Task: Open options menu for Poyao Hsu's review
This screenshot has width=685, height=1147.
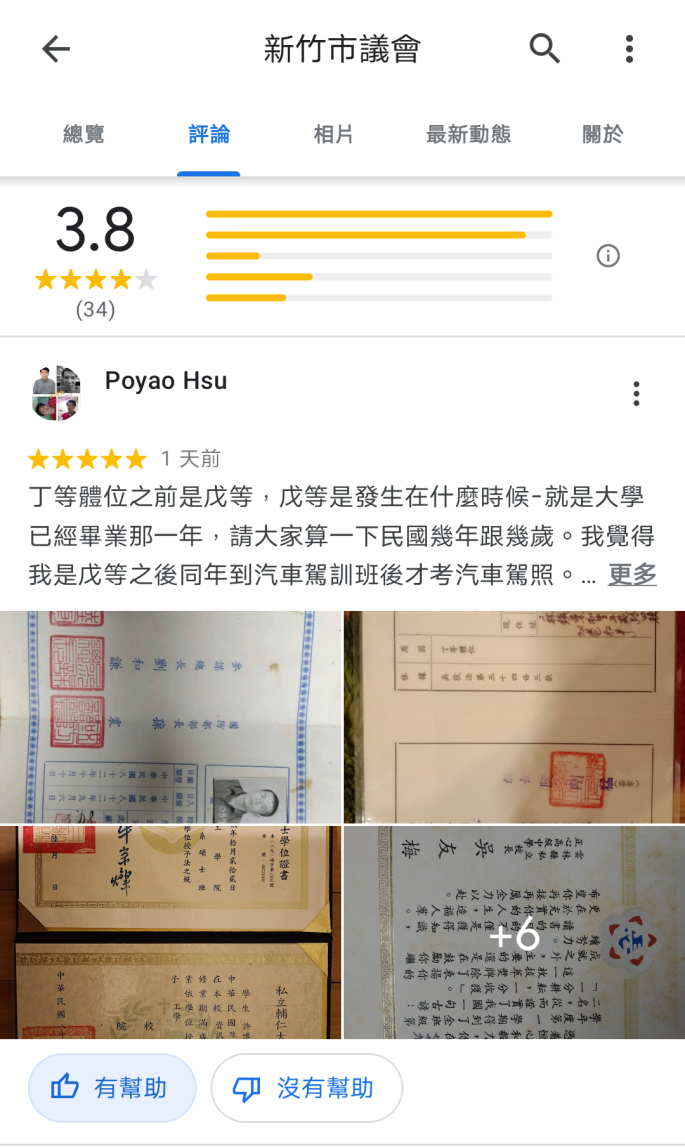Action: pyautogui.click(x=636, y=394)
